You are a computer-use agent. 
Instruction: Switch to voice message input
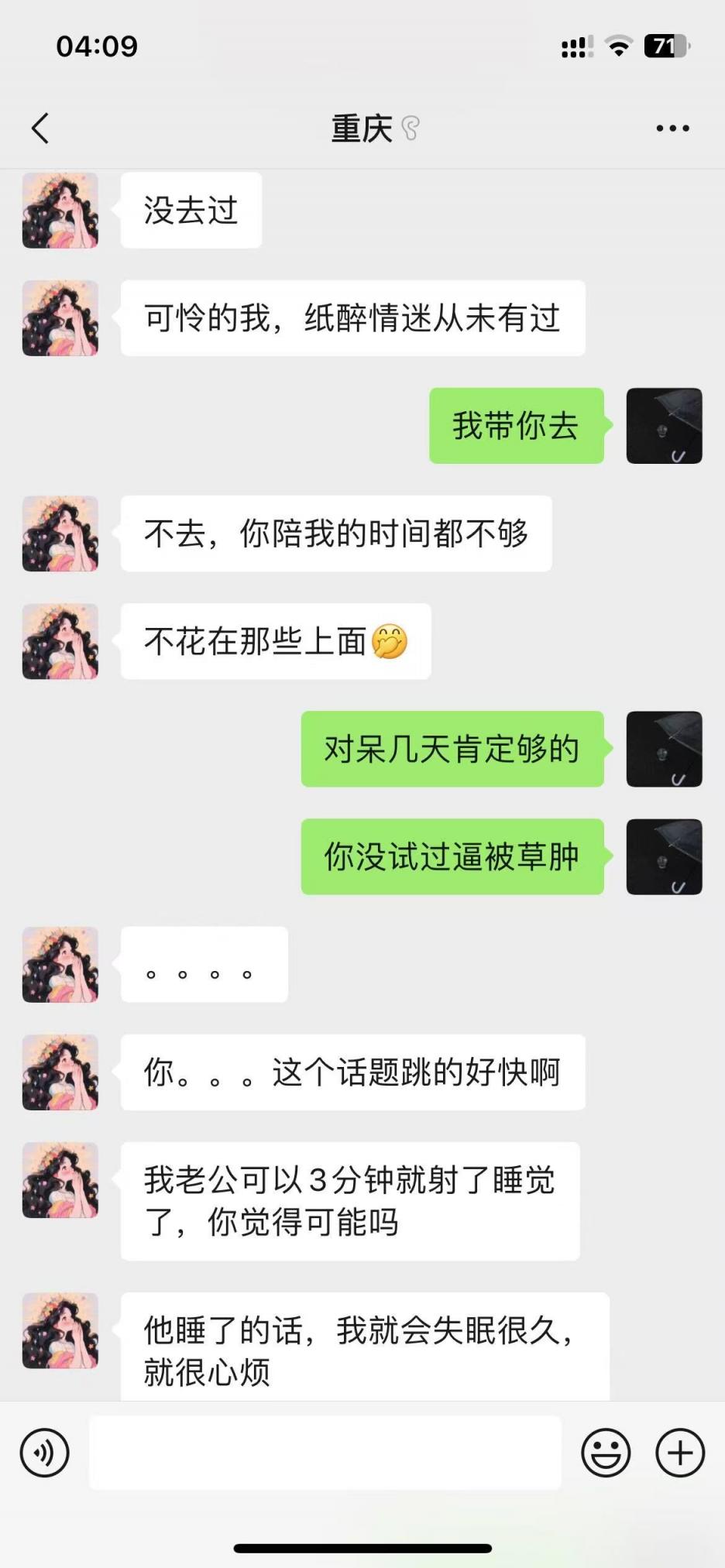point(45,1453)
